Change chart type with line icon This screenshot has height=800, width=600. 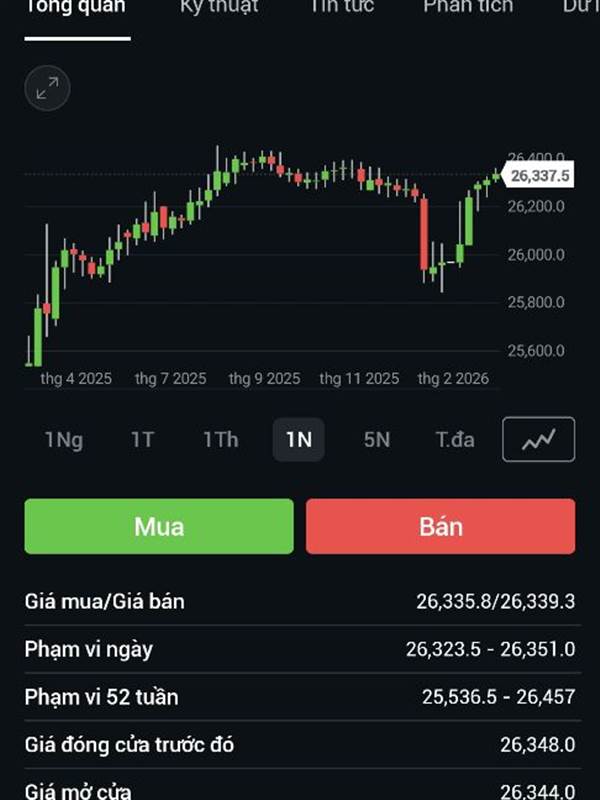[x=538, y=439]
